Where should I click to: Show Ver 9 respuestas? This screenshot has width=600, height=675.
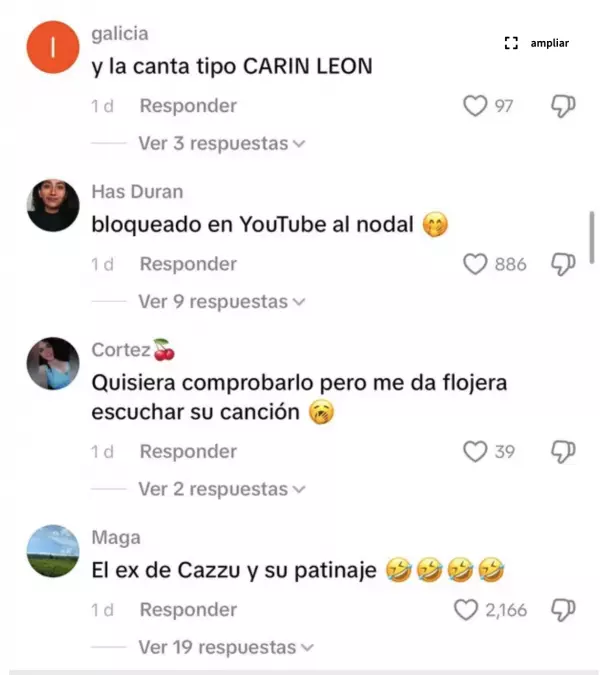click(221, 302)
